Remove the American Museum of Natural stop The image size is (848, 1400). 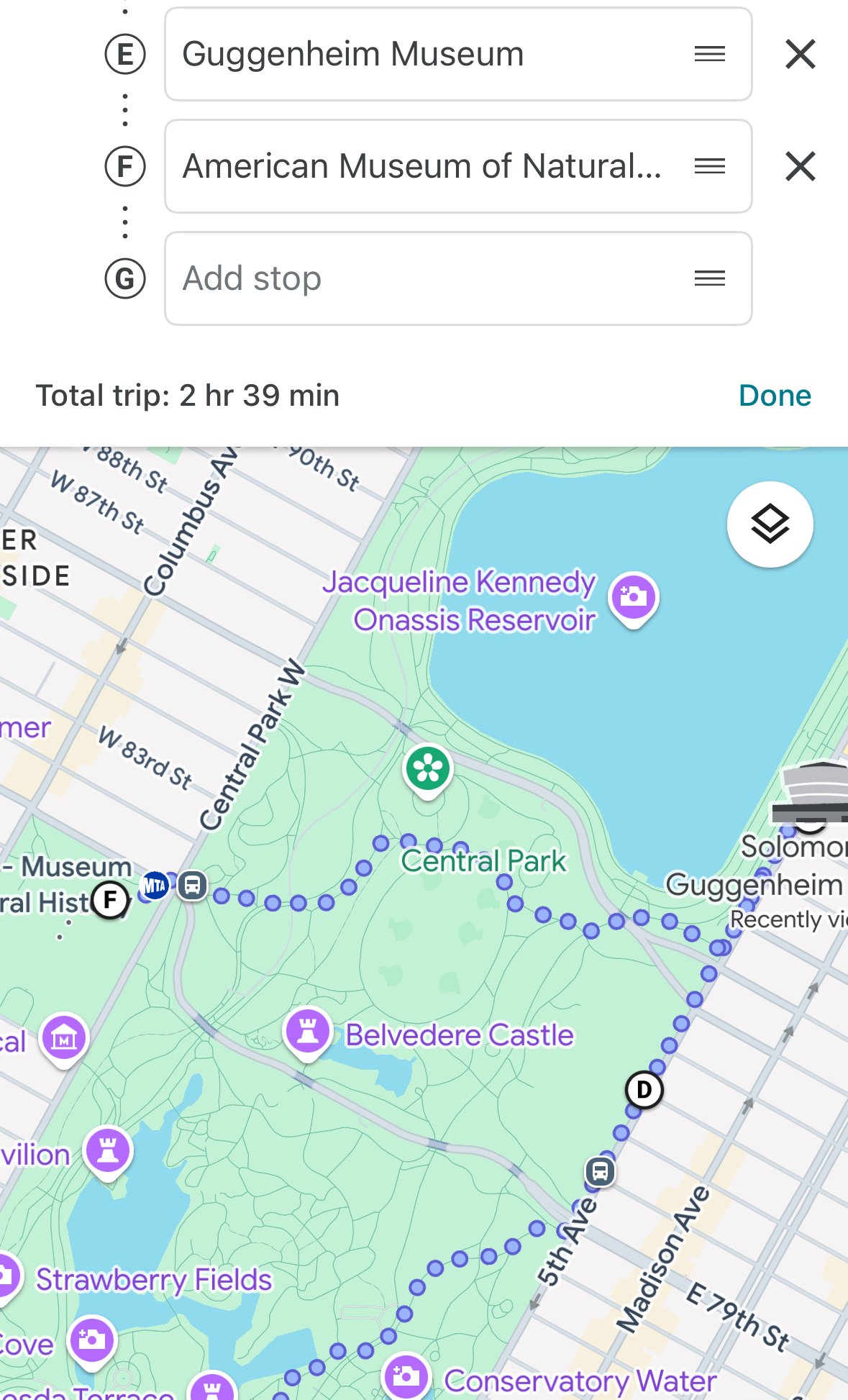pos(801,166)
